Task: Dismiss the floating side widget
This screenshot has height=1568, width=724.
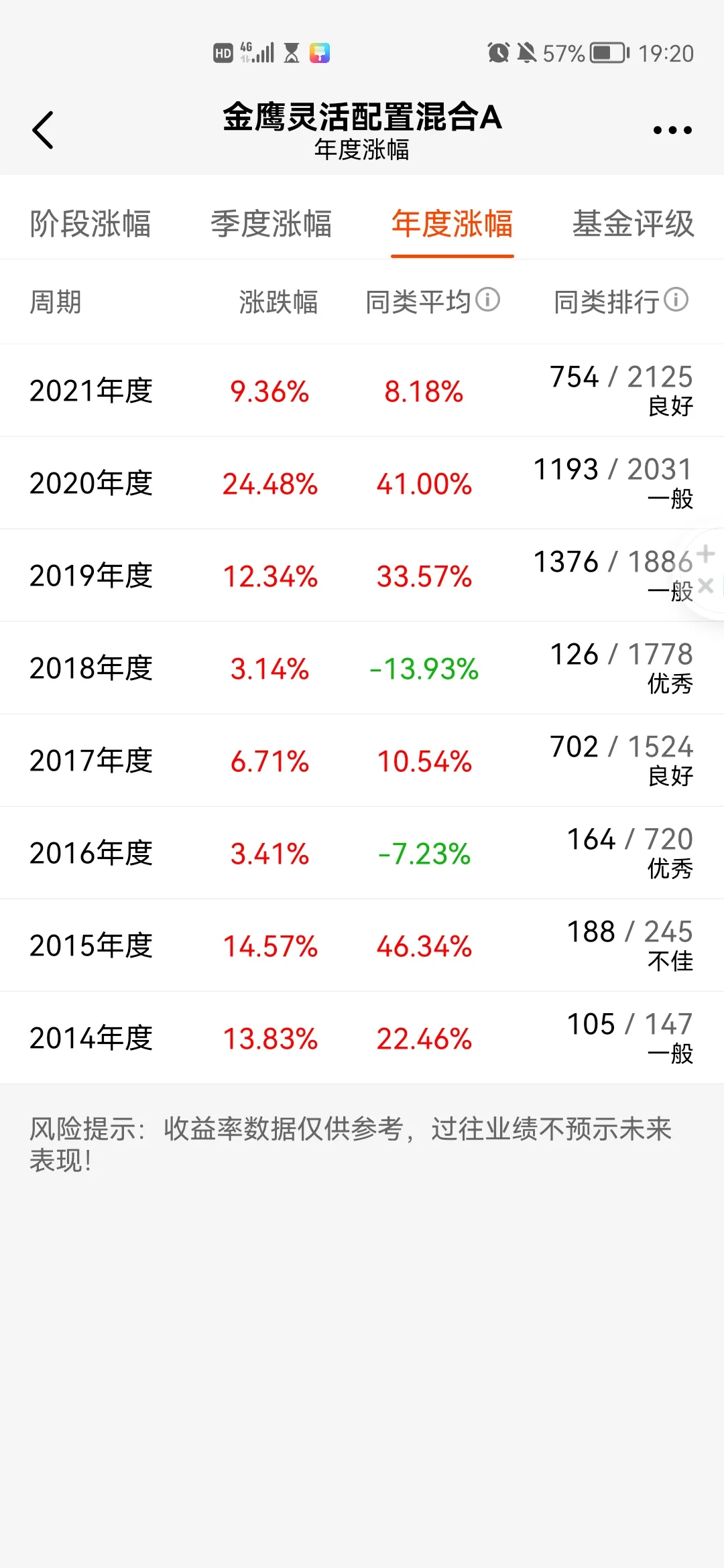Action: pos(705,586)
